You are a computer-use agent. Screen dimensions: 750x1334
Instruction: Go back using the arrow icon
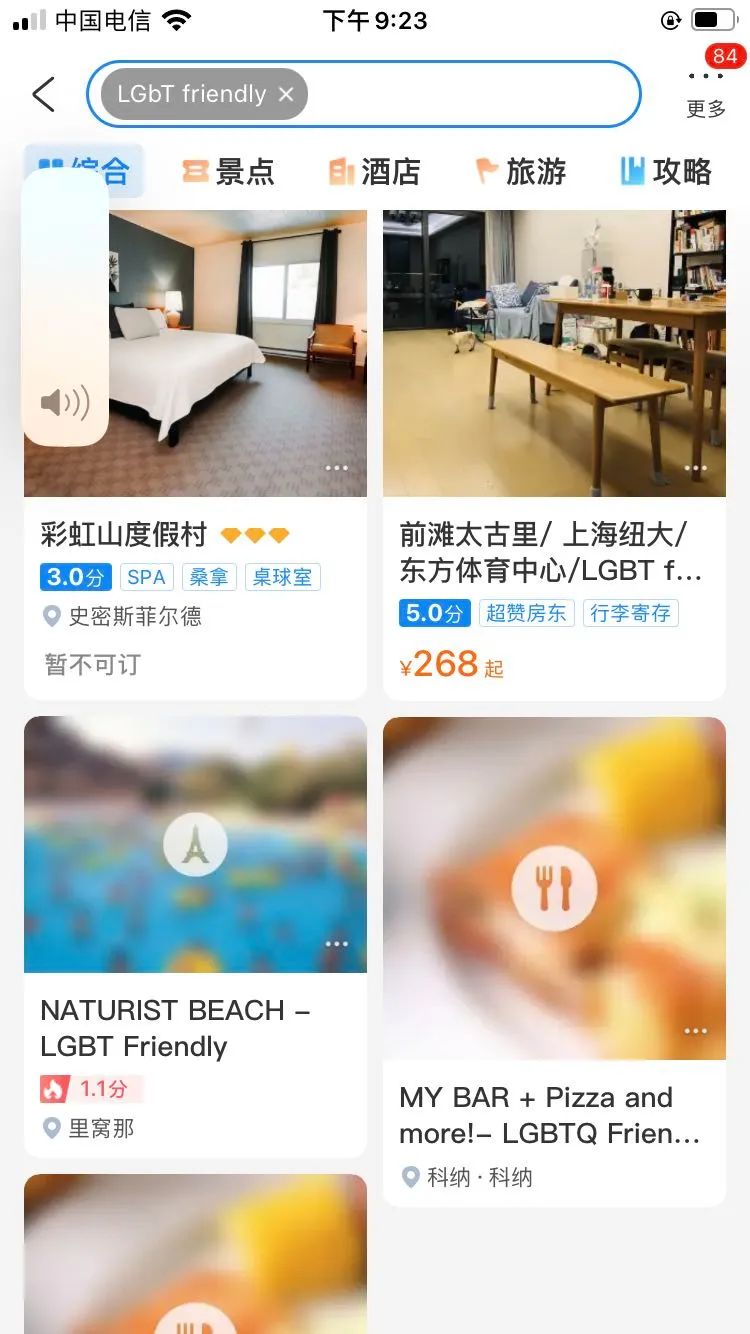(43, 95)
